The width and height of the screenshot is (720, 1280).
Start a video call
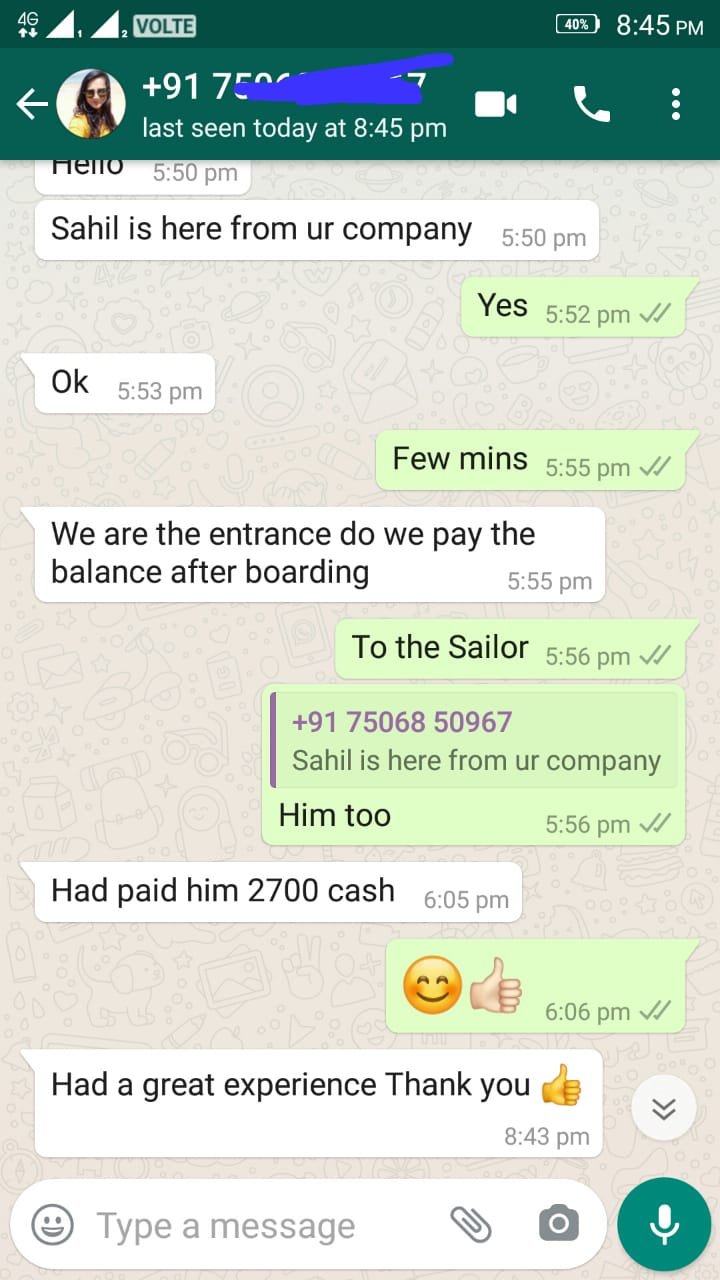click(x=496, y=104)
